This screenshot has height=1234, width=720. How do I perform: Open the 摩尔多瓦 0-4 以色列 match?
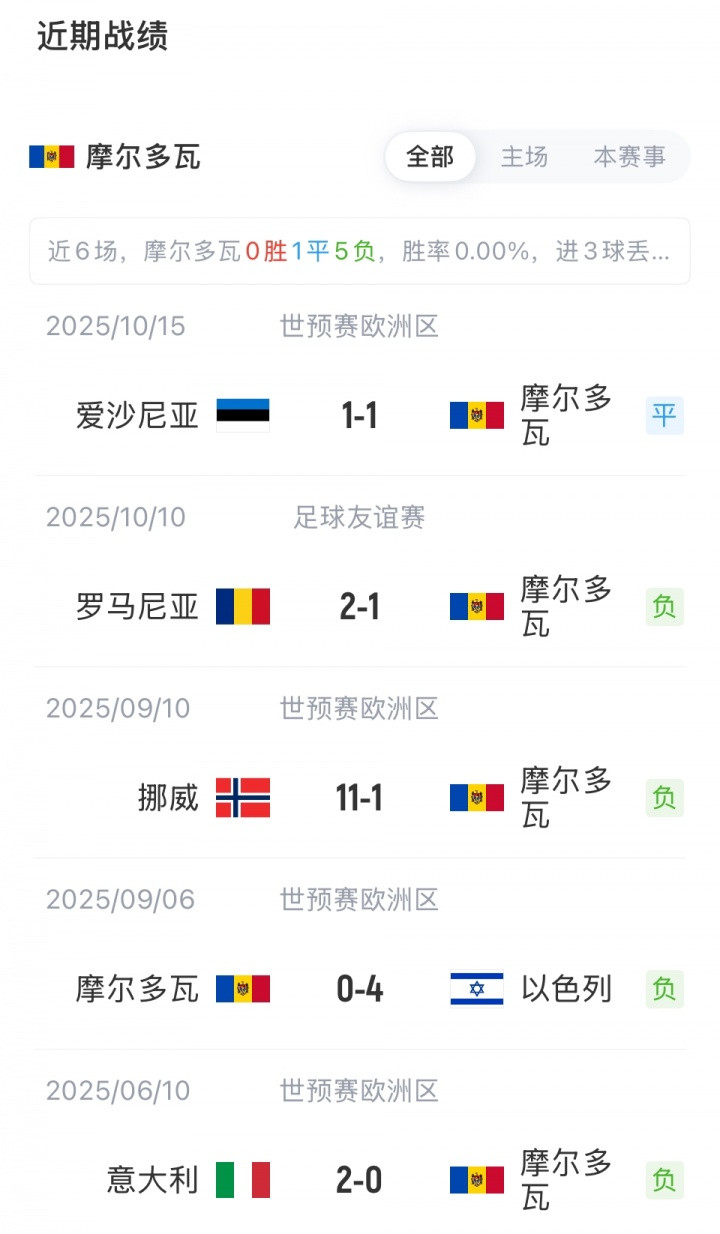[359, 989]
